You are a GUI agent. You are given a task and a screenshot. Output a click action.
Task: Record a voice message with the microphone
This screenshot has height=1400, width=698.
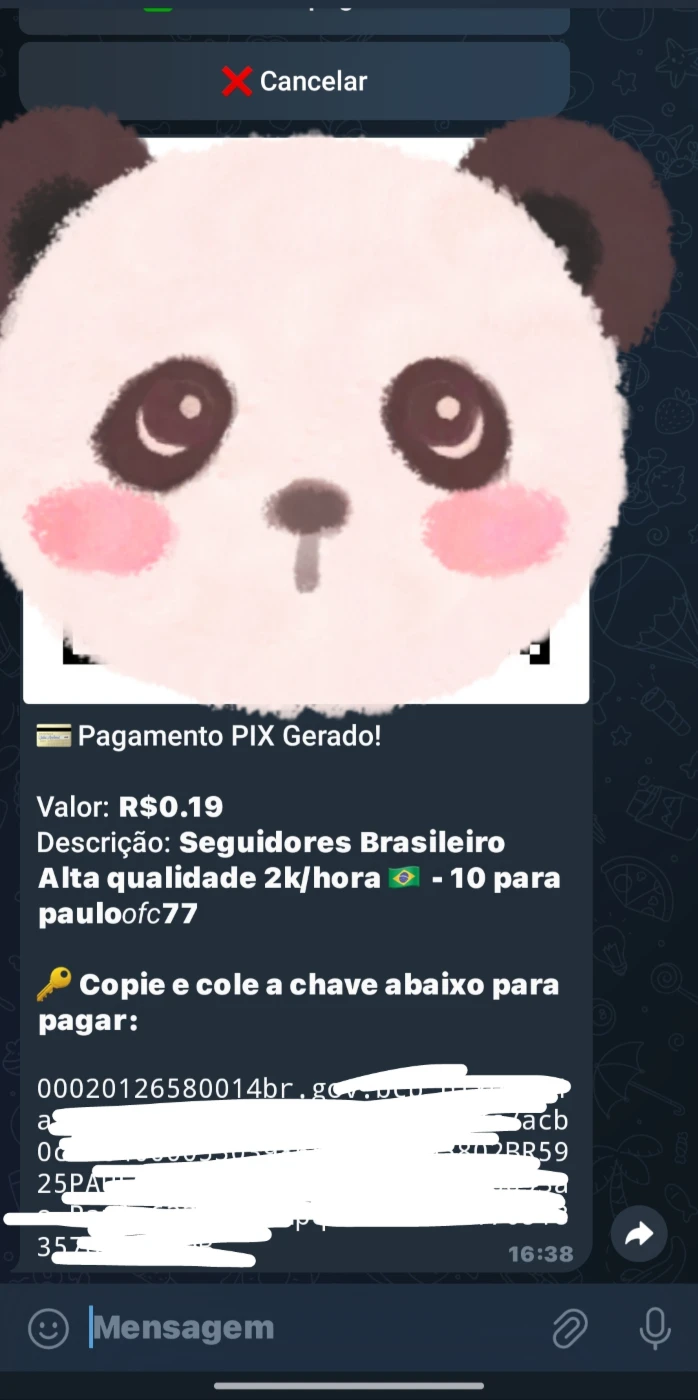655,1329
